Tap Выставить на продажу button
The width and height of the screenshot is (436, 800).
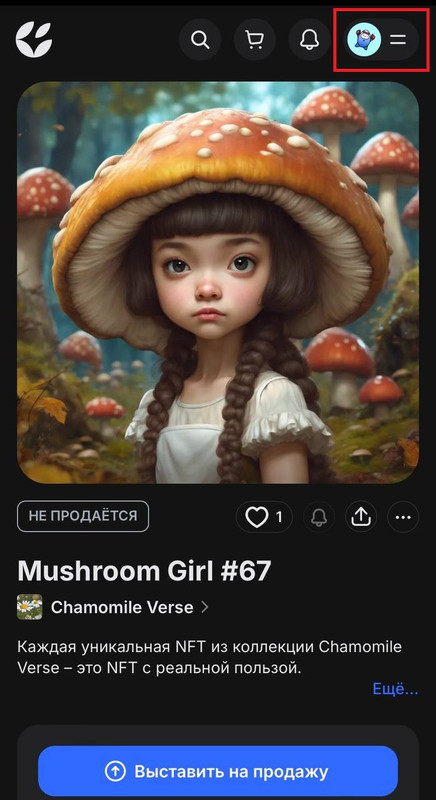coord(218,771)
